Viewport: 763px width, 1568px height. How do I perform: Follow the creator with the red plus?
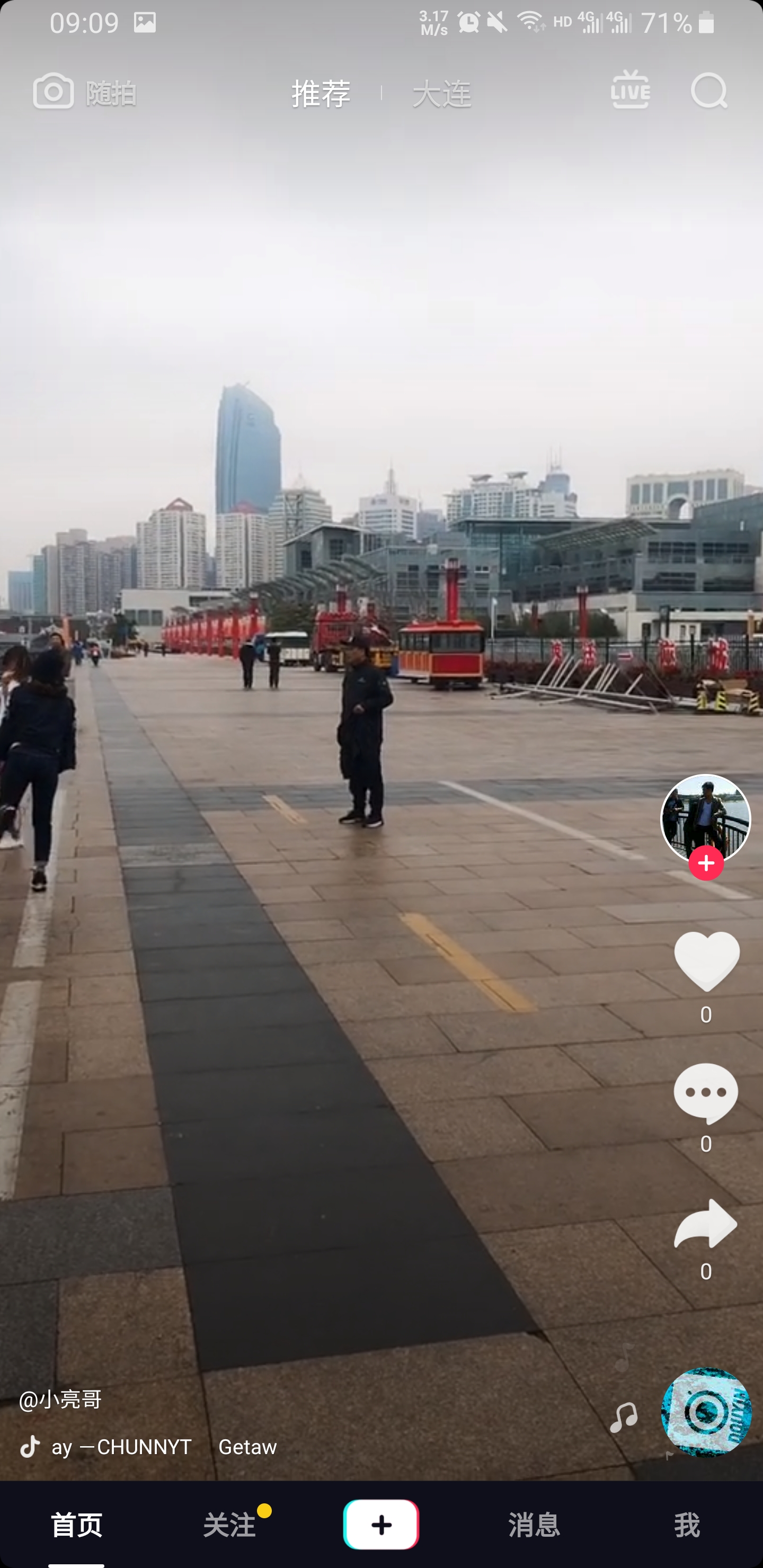tap(706, 863)
